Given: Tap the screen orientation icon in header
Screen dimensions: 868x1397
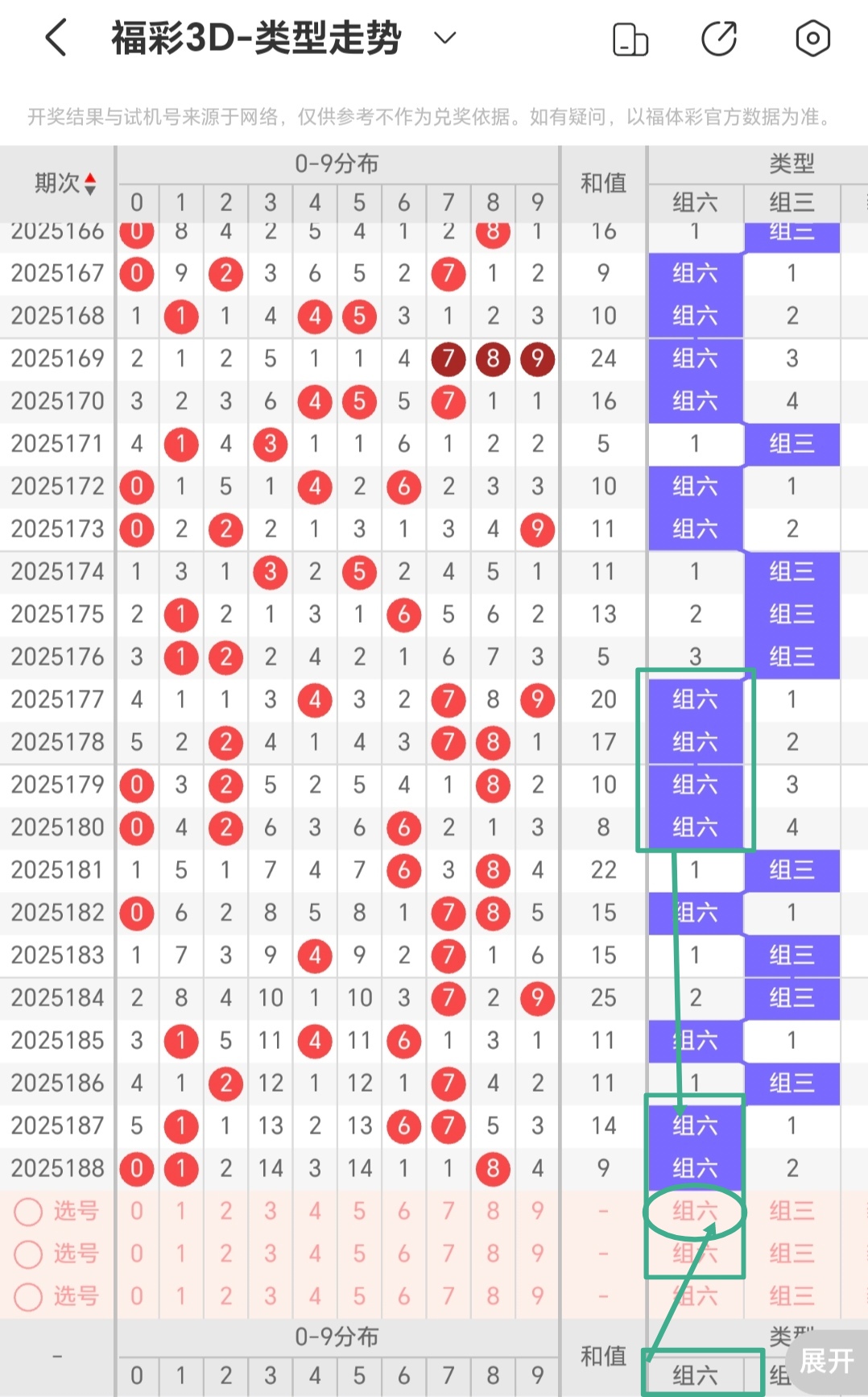Looking at the screenshot, I should point(630,39).
